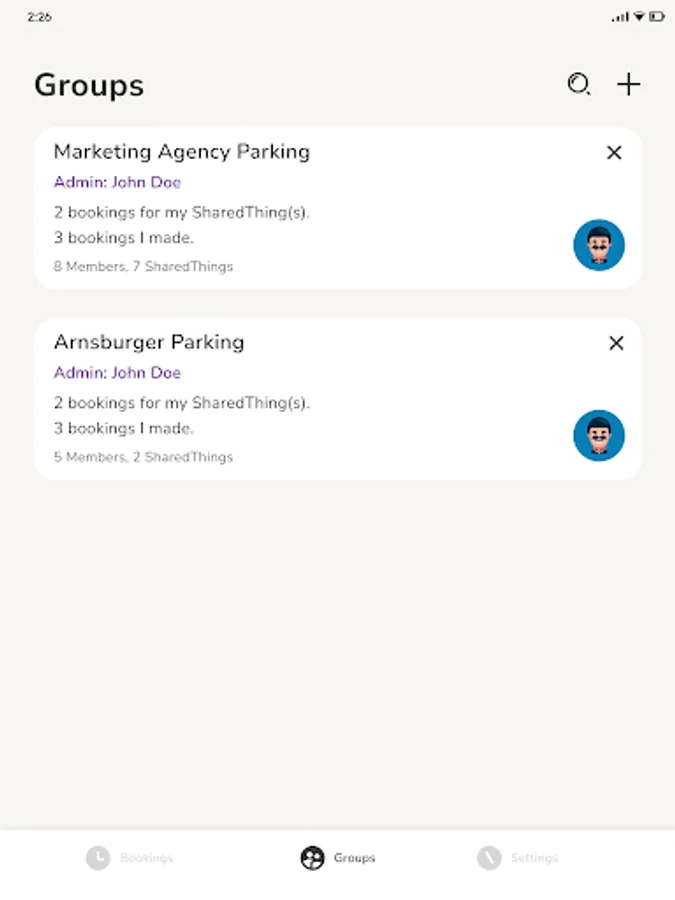Switch to the Bookings tab
The width and height of the screenshot is (675, 900).
tap(129, 858)
